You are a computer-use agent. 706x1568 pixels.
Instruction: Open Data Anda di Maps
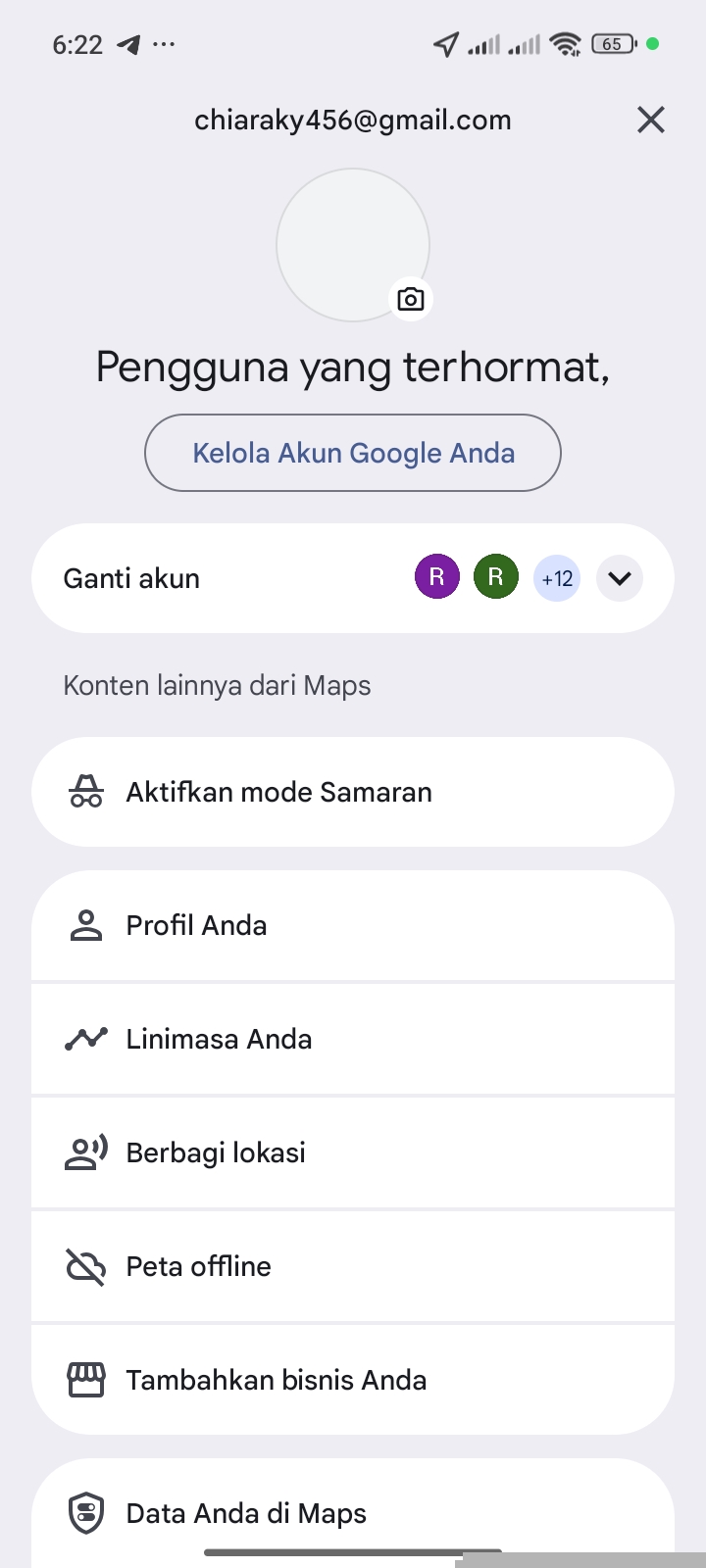point(353,1512)
